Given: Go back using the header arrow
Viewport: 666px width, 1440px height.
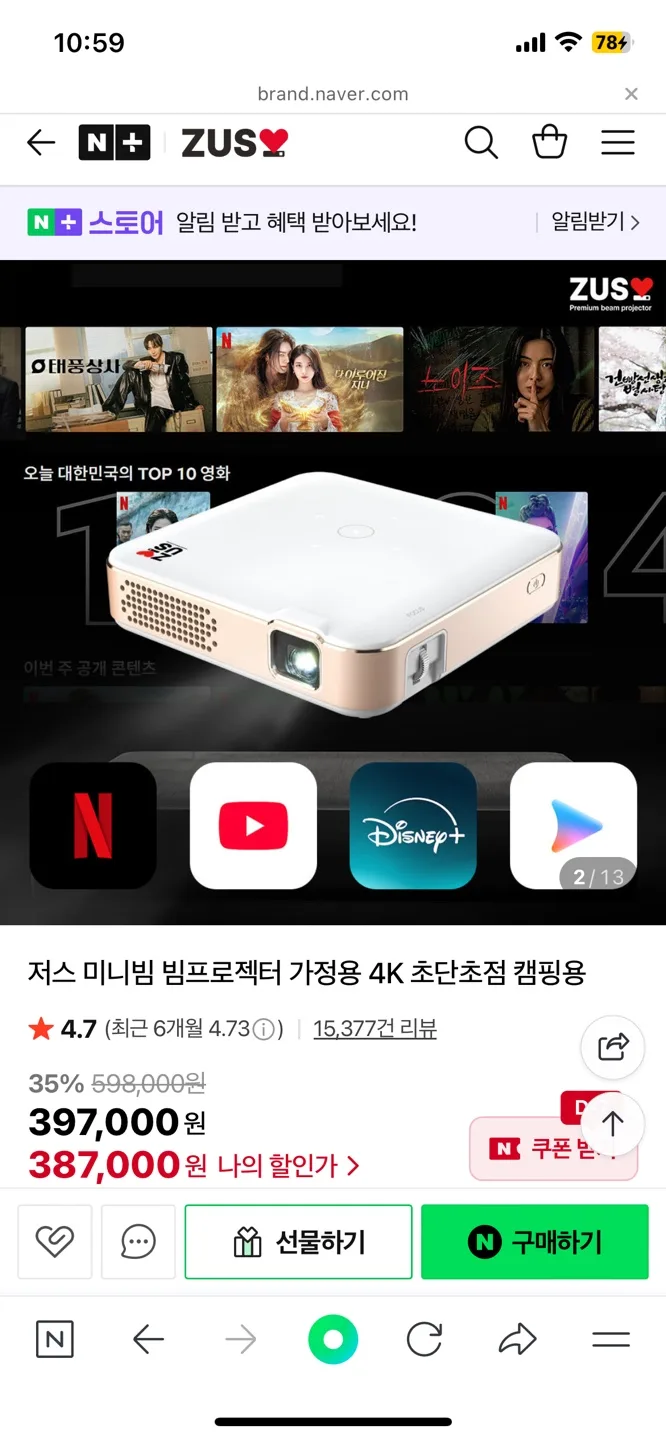Looking at the screenshot, I should pos(41,143).
